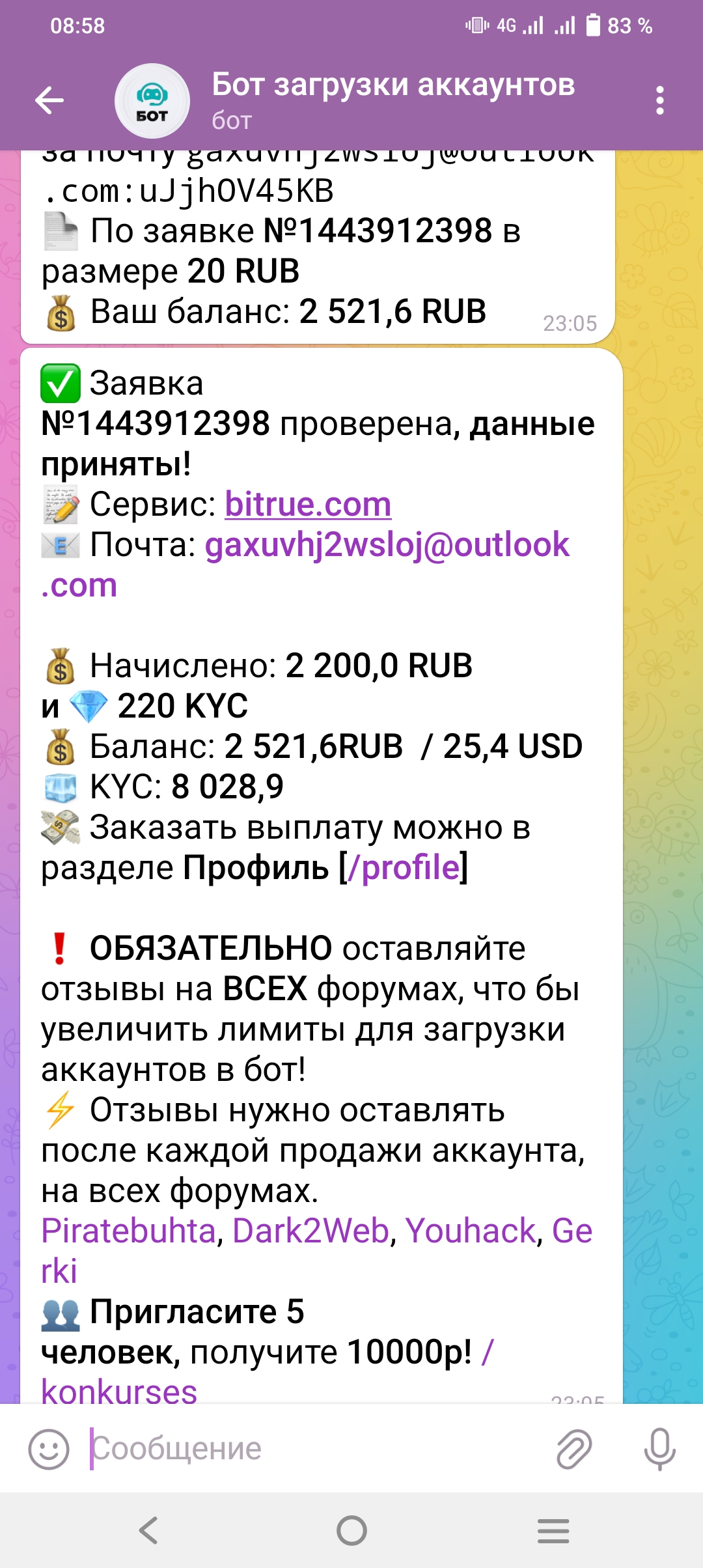Open the bitrue.com link

coord(308,504)
